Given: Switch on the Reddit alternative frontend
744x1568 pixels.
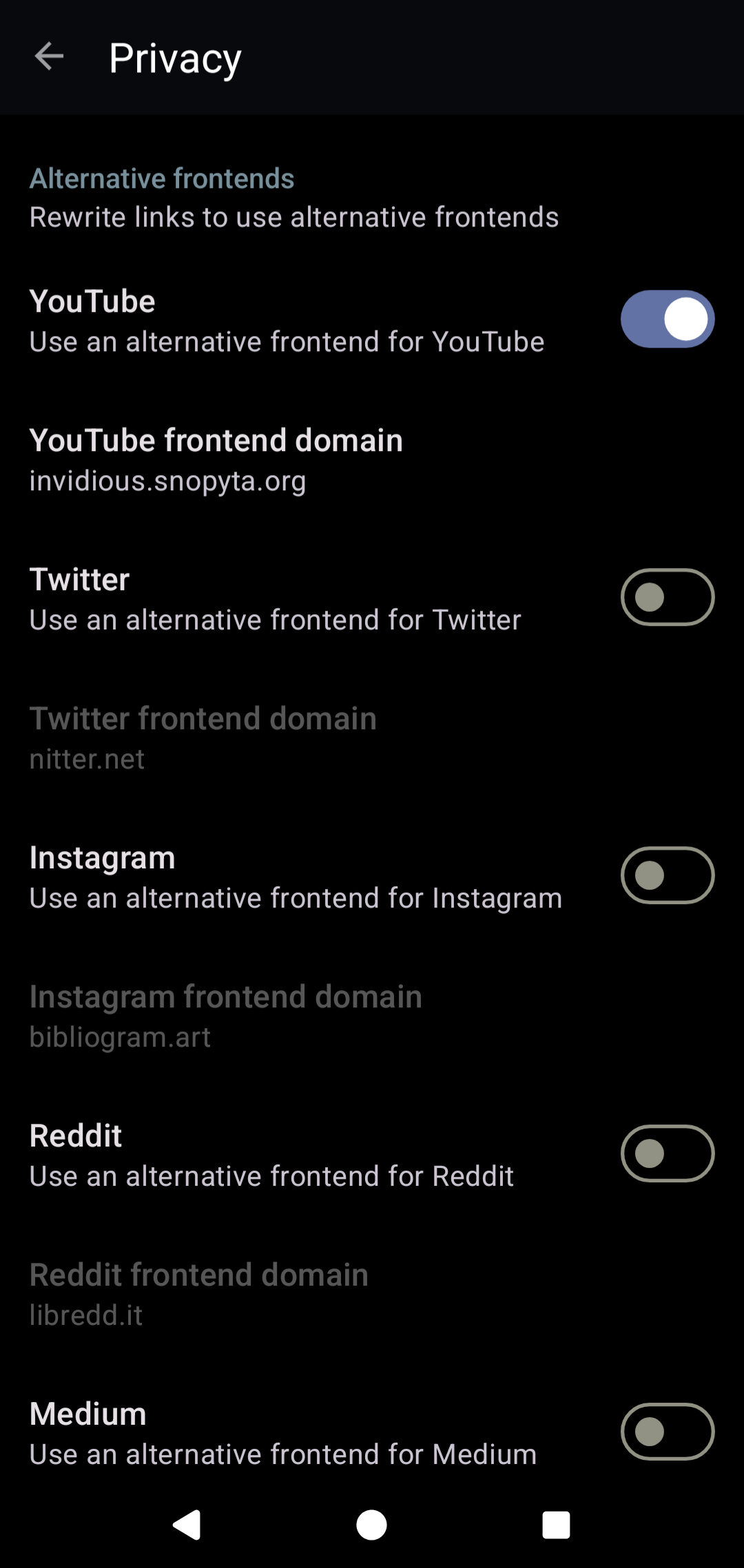Looking at the screenshot, I should tap(667, 1153).
